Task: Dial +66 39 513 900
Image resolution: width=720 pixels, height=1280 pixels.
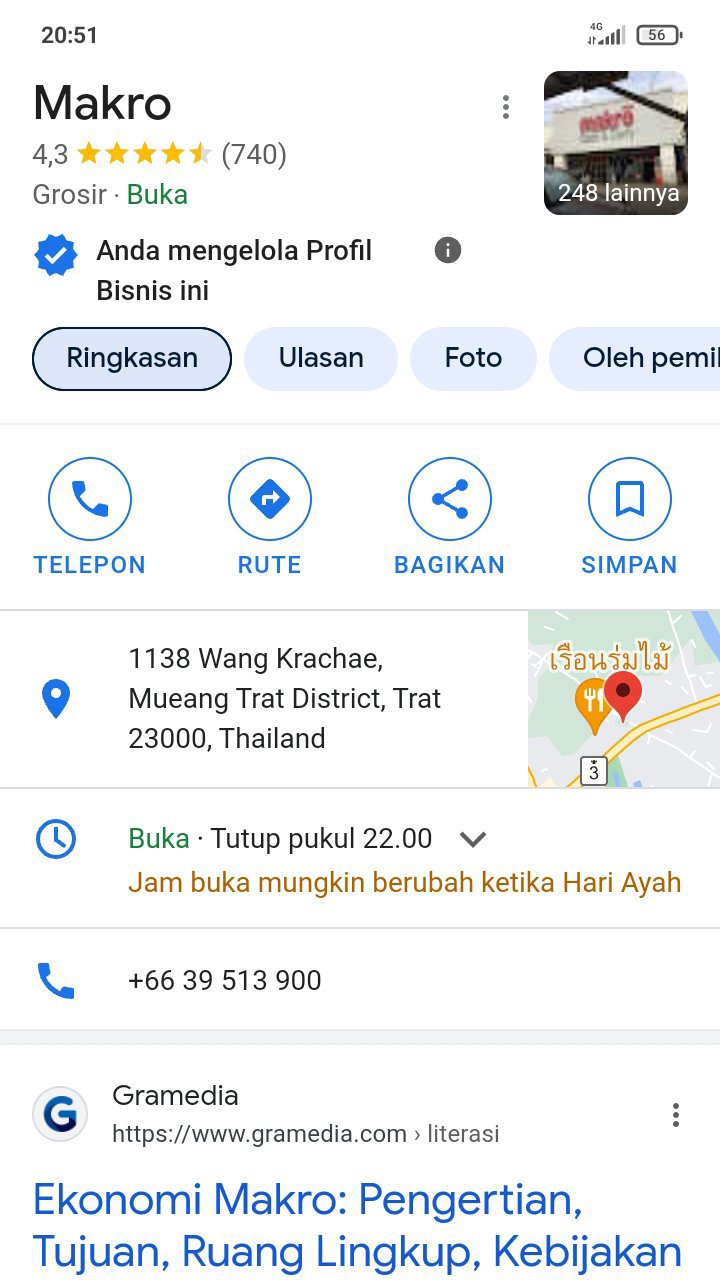Action: pos(225,980)
